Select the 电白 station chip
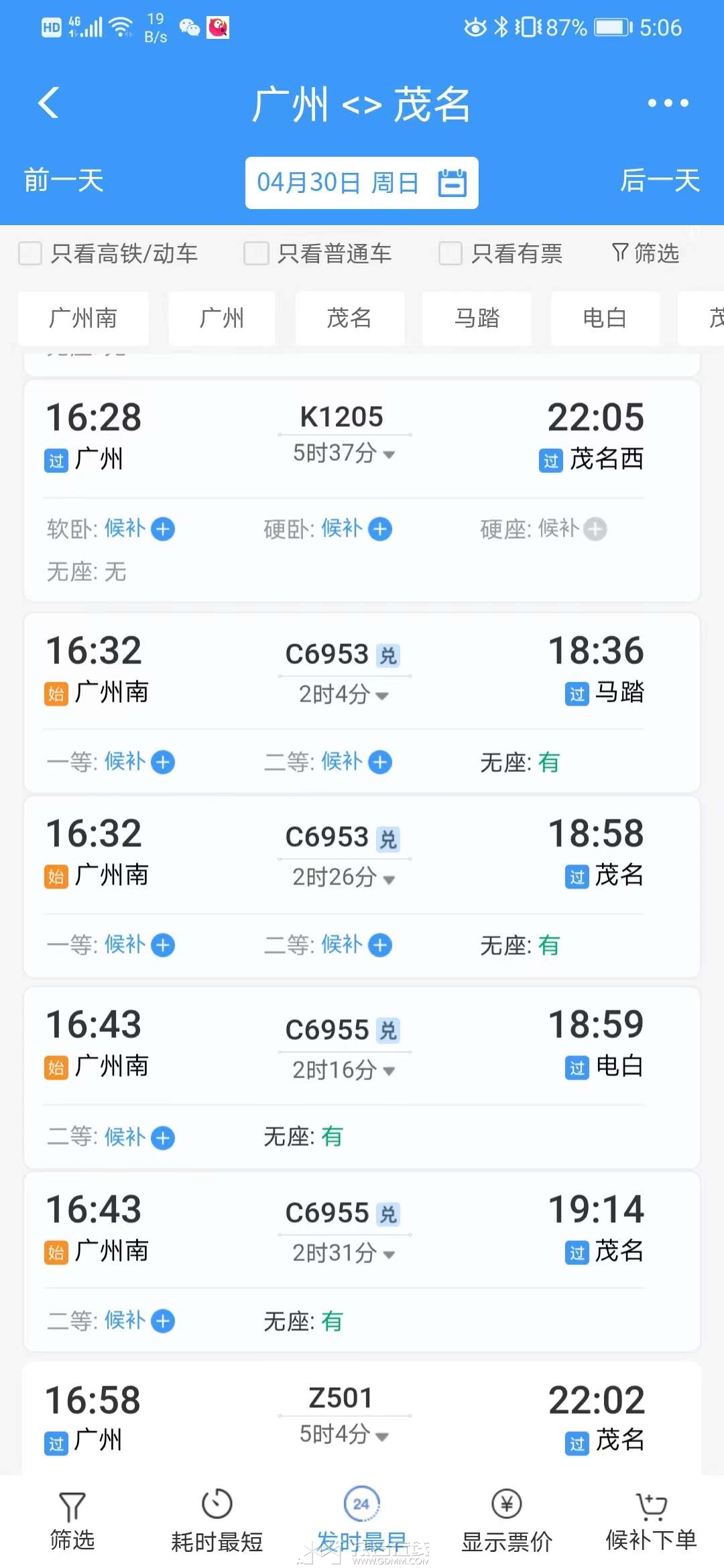The width and height of the screenshot is (724, 1568). (x=605, y=318)
